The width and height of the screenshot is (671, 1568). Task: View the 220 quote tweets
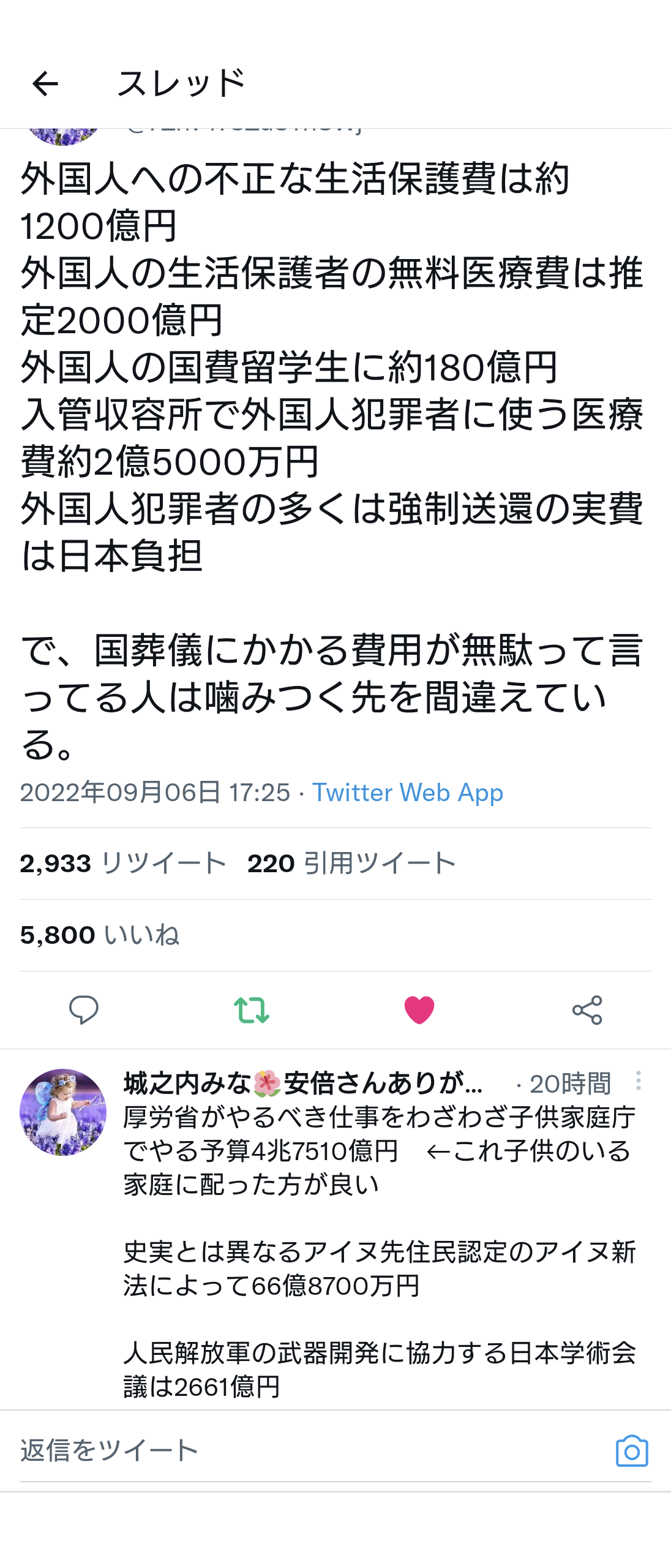(351, 864)
